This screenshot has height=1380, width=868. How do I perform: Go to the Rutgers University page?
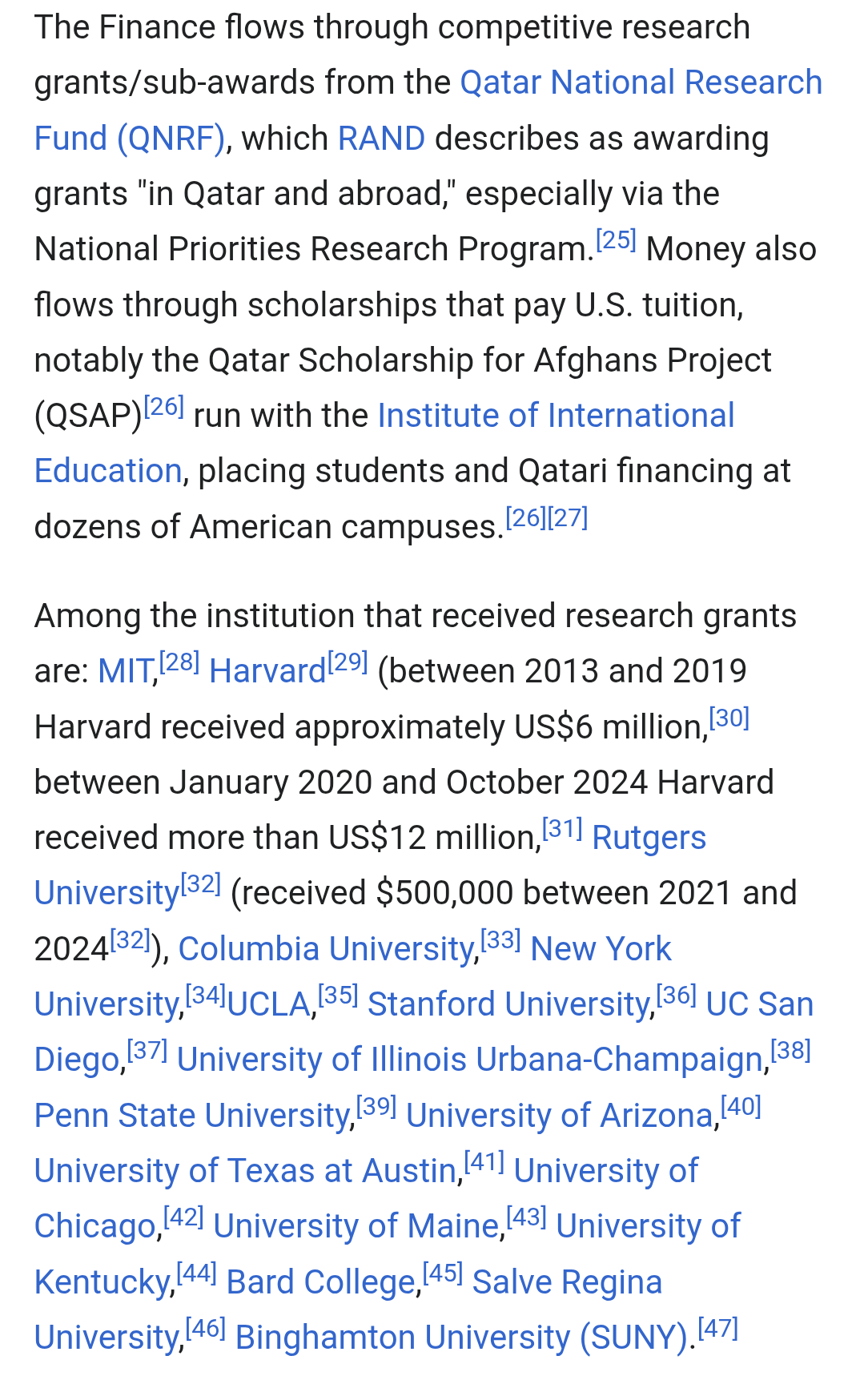point(649,839)
